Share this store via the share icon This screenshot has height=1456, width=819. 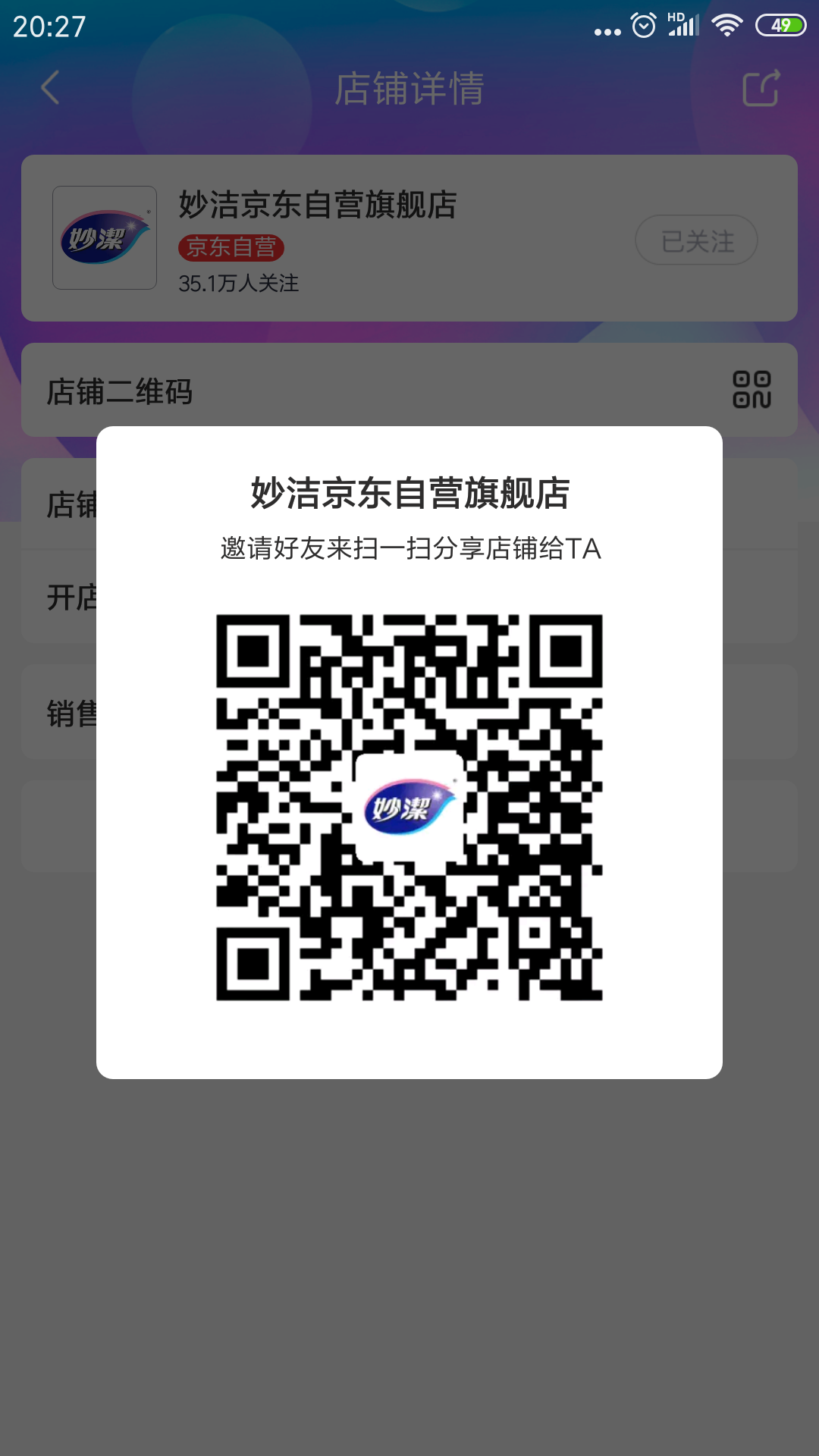pos(761,88)
